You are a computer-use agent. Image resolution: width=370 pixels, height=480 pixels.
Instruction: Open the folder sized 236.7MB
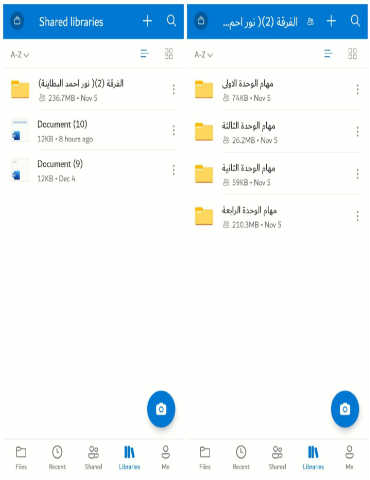[91, 90]
